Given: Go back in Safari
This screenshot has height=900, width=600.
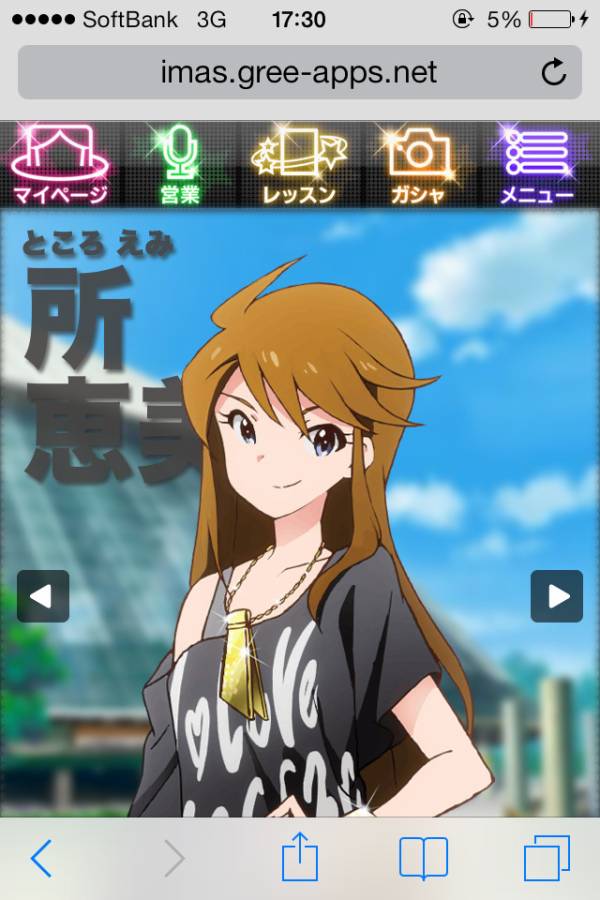Looking at the screenshot, I should (41, 858).
